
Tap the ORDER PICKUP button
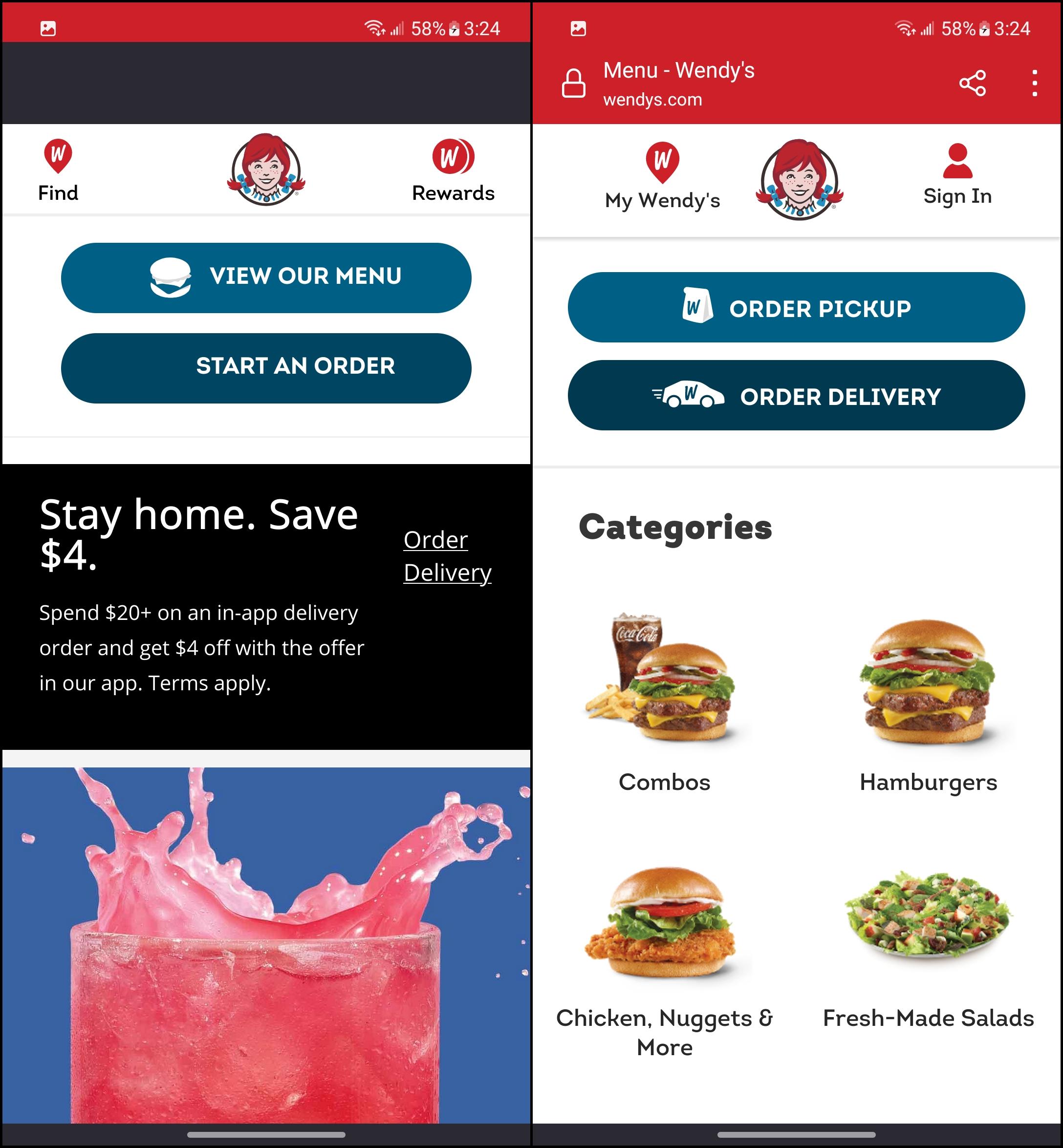797,308
